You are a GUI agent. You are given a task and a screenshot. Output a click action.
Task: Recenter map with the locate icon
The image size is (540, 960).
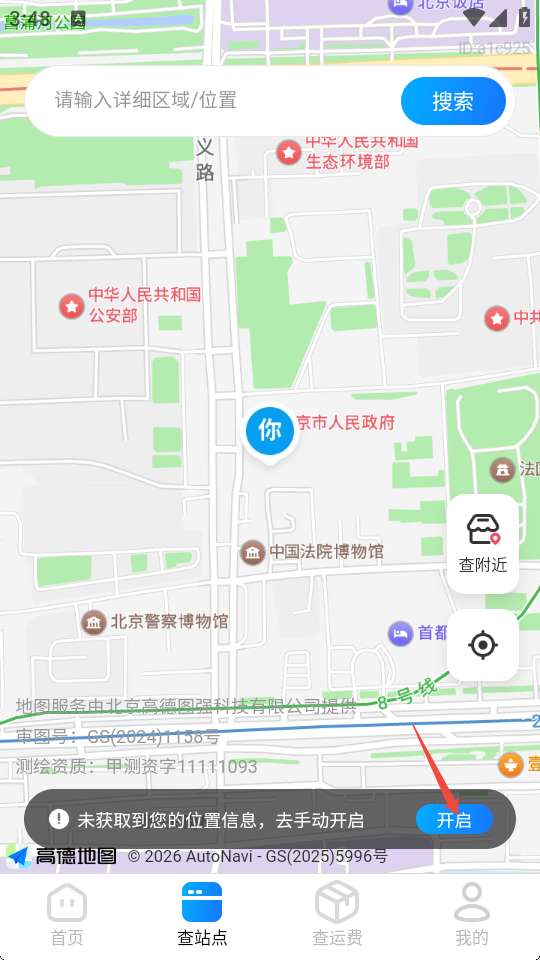483,645
